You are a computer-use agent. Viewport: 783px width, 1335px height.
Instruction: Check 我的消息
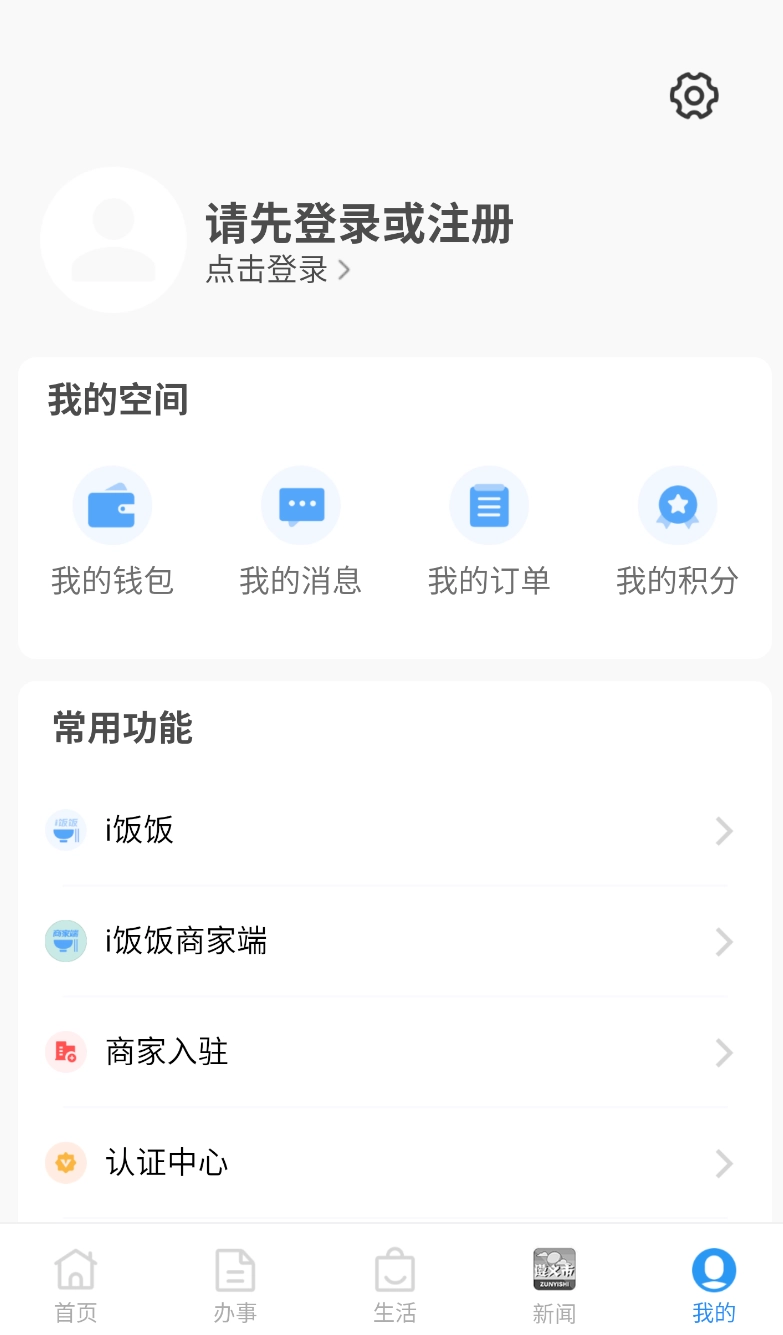click(x=300, y=532)
